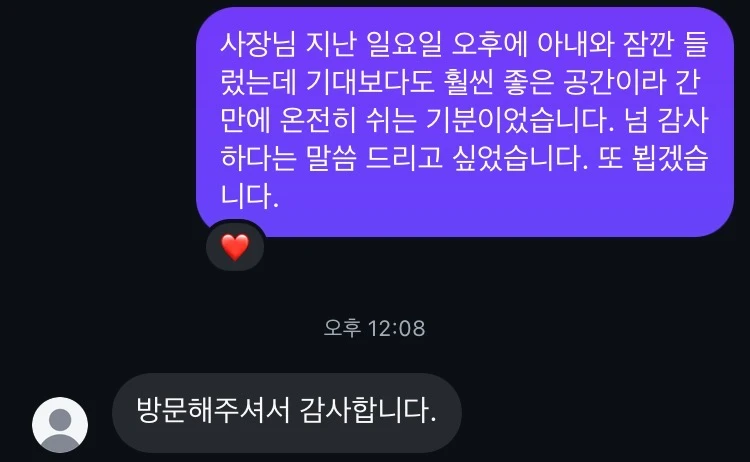Open the sender's profile avatar
The height and width of the screenshot is (462, 750).
(60, 424)
